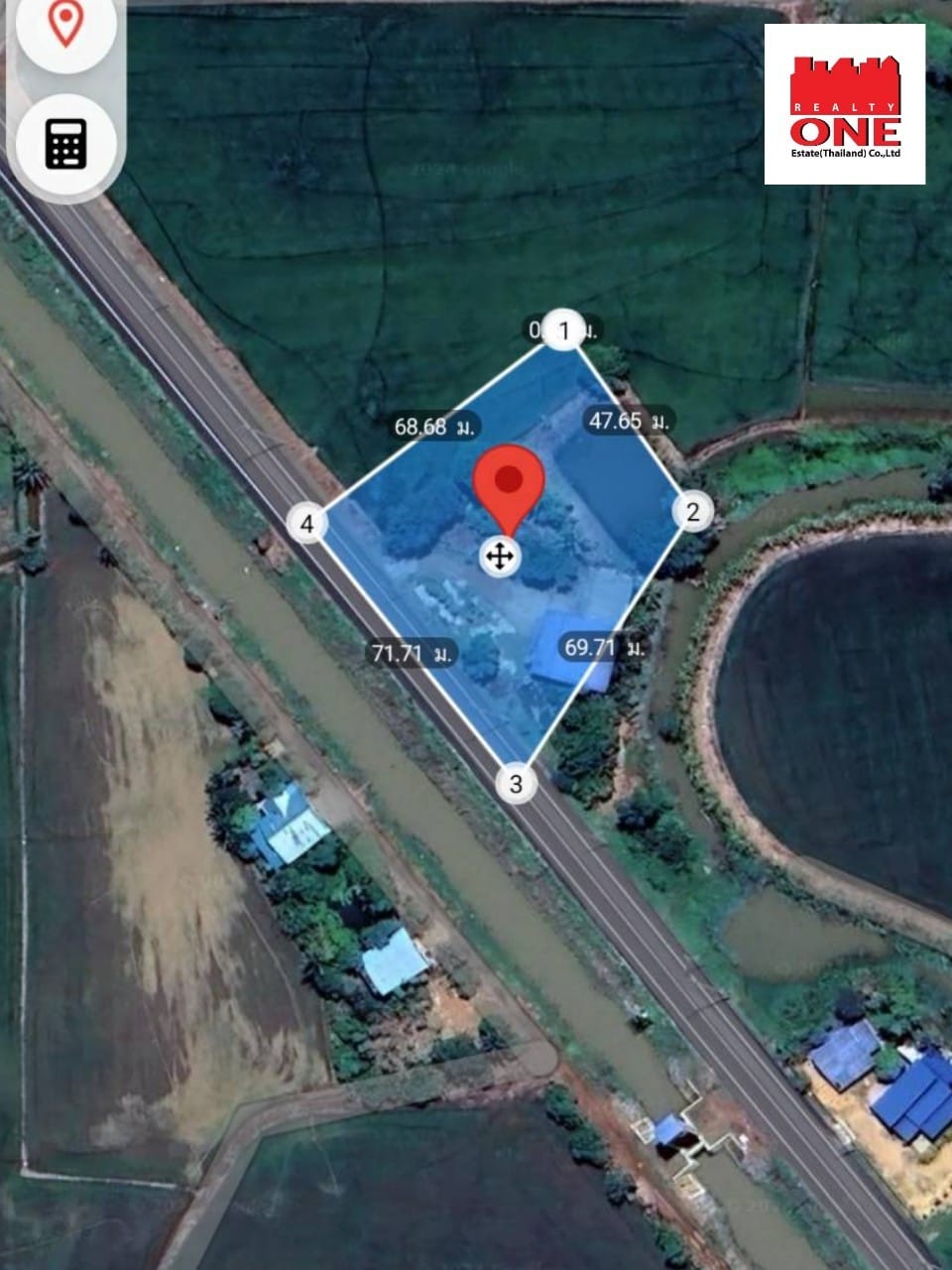Viewport: 952px width, 1270px height.
Task: Tap the four-arrow move handle
Action: pos(499,557)
